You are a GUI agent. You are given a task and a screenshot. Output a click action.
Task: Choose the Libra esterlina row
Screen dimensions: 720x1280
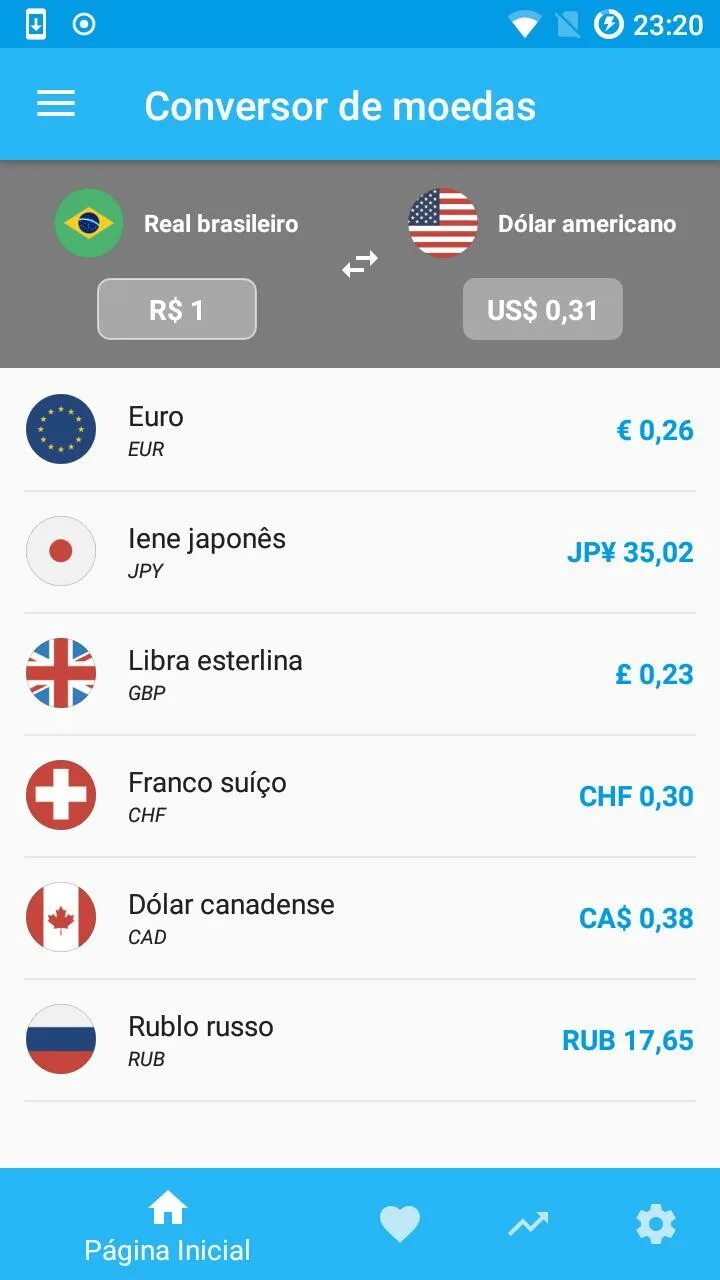(x=360, y=674)
